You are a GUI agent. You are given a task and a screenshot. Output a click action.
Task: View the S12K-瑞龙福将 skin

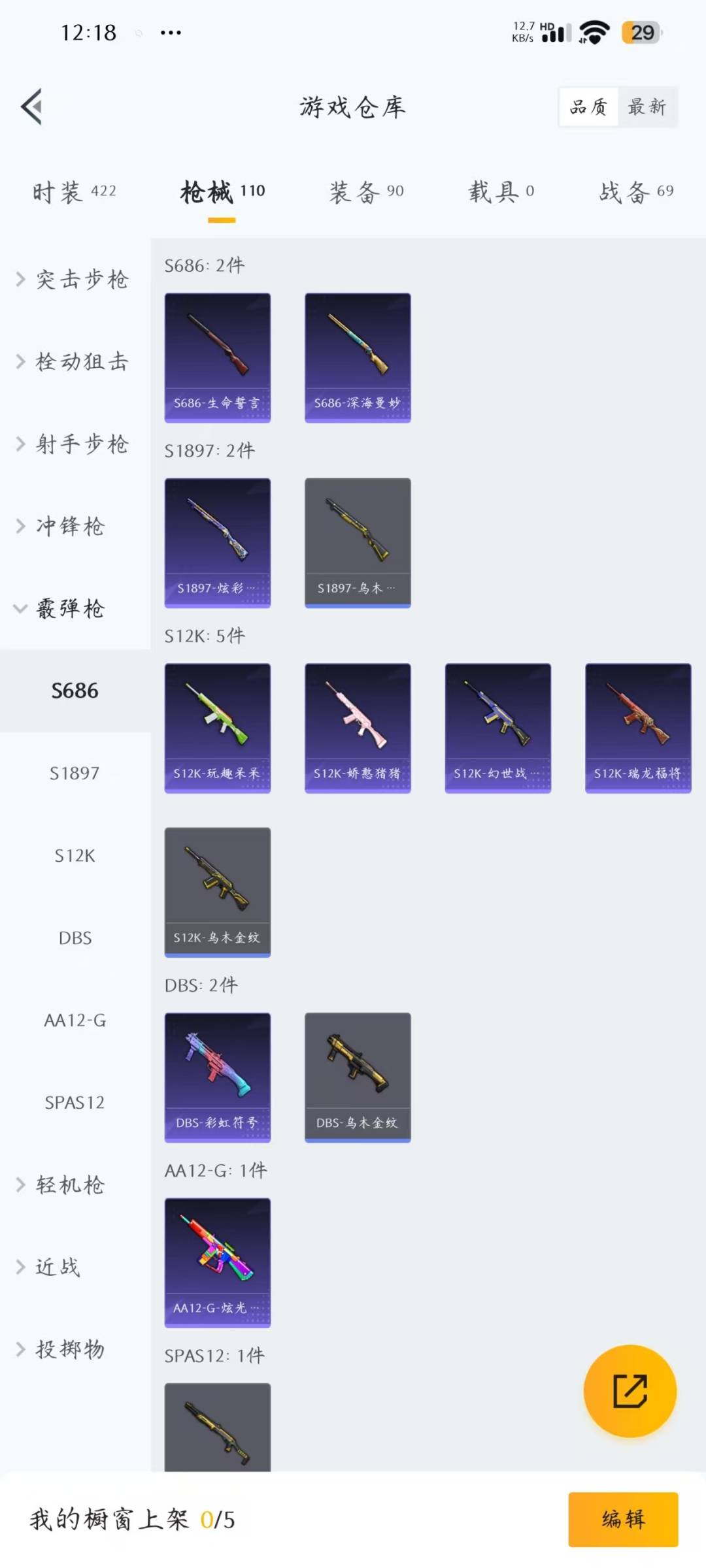638,728
